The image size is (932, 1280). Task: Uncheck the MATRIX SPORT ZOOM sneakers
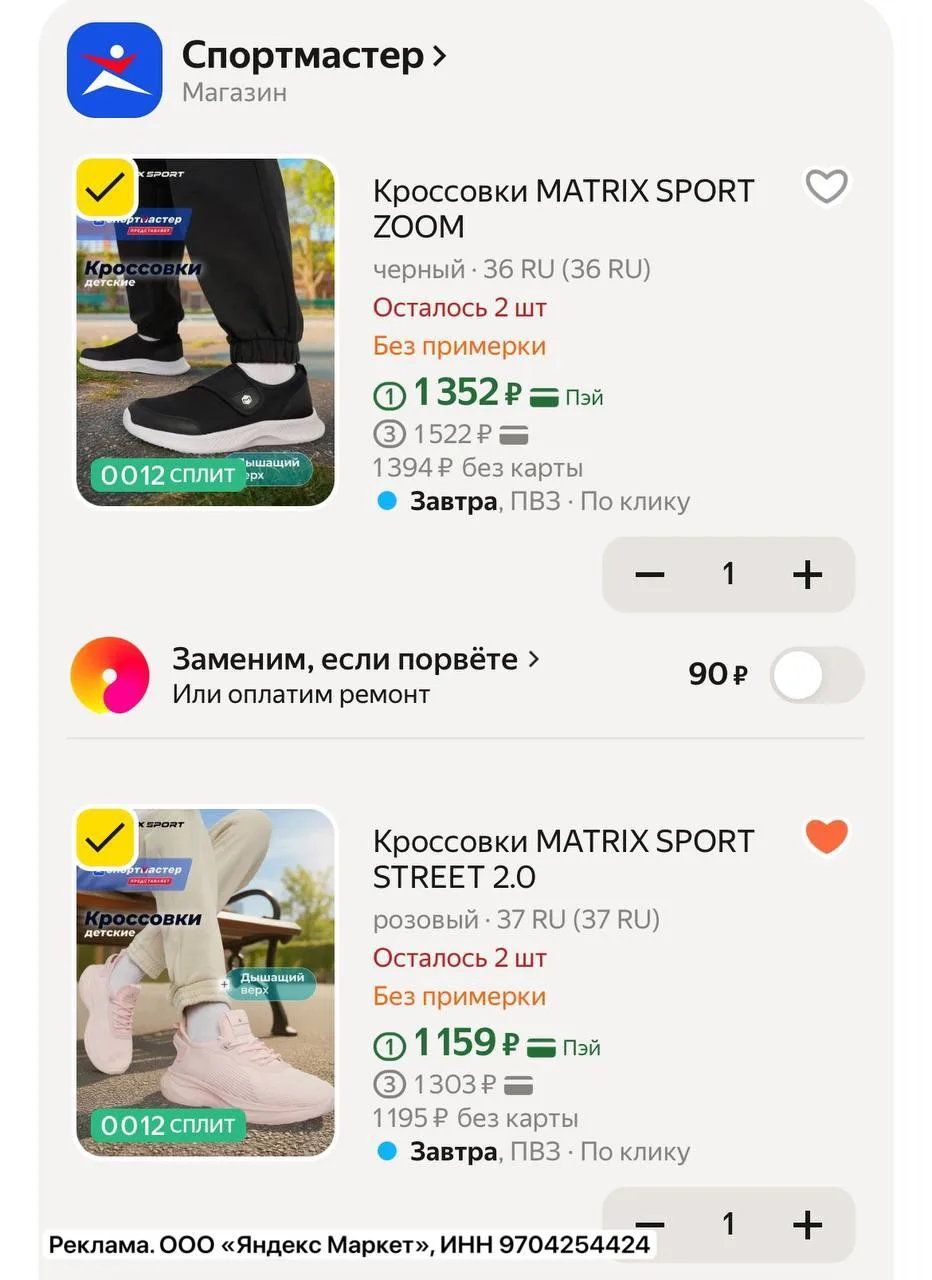[107, 187]
